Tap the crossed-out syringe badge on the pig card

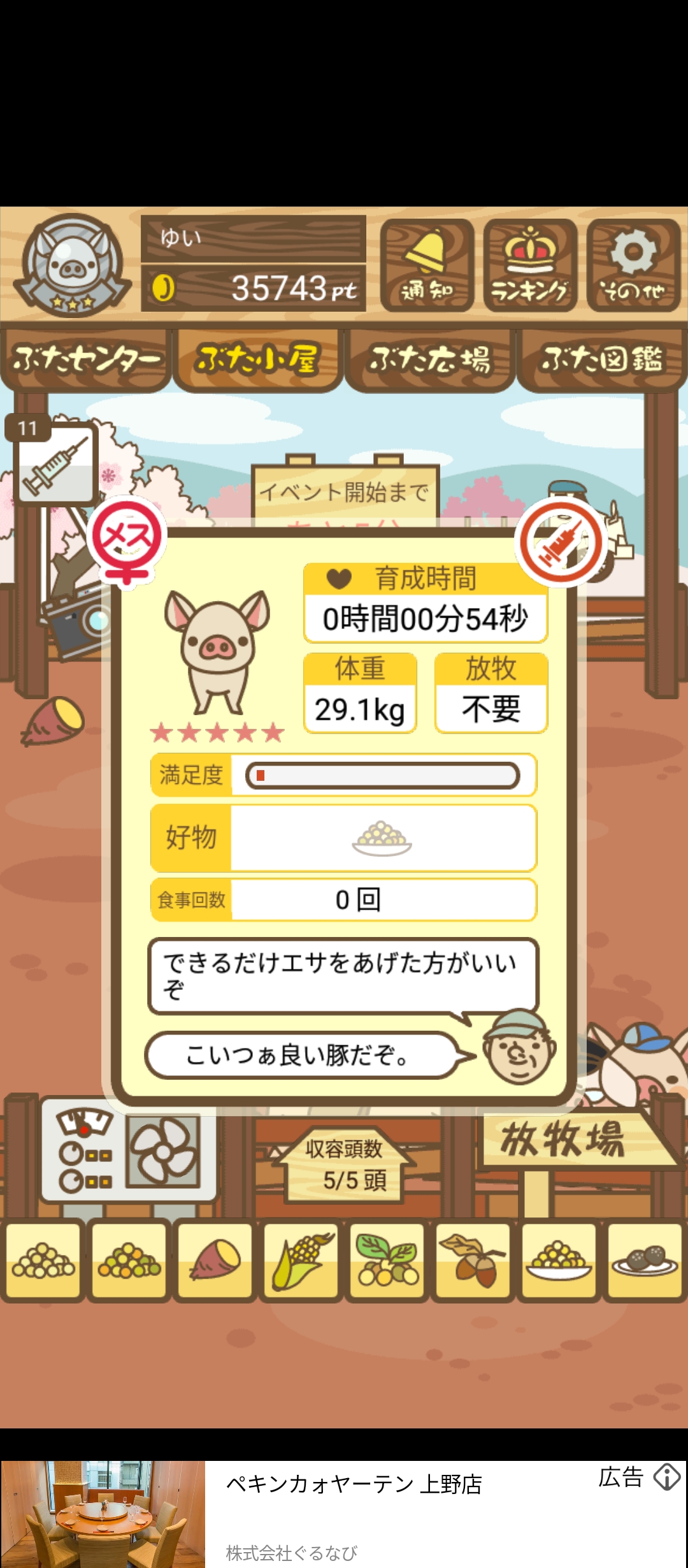pyautogui.click(x=561, y=542)
